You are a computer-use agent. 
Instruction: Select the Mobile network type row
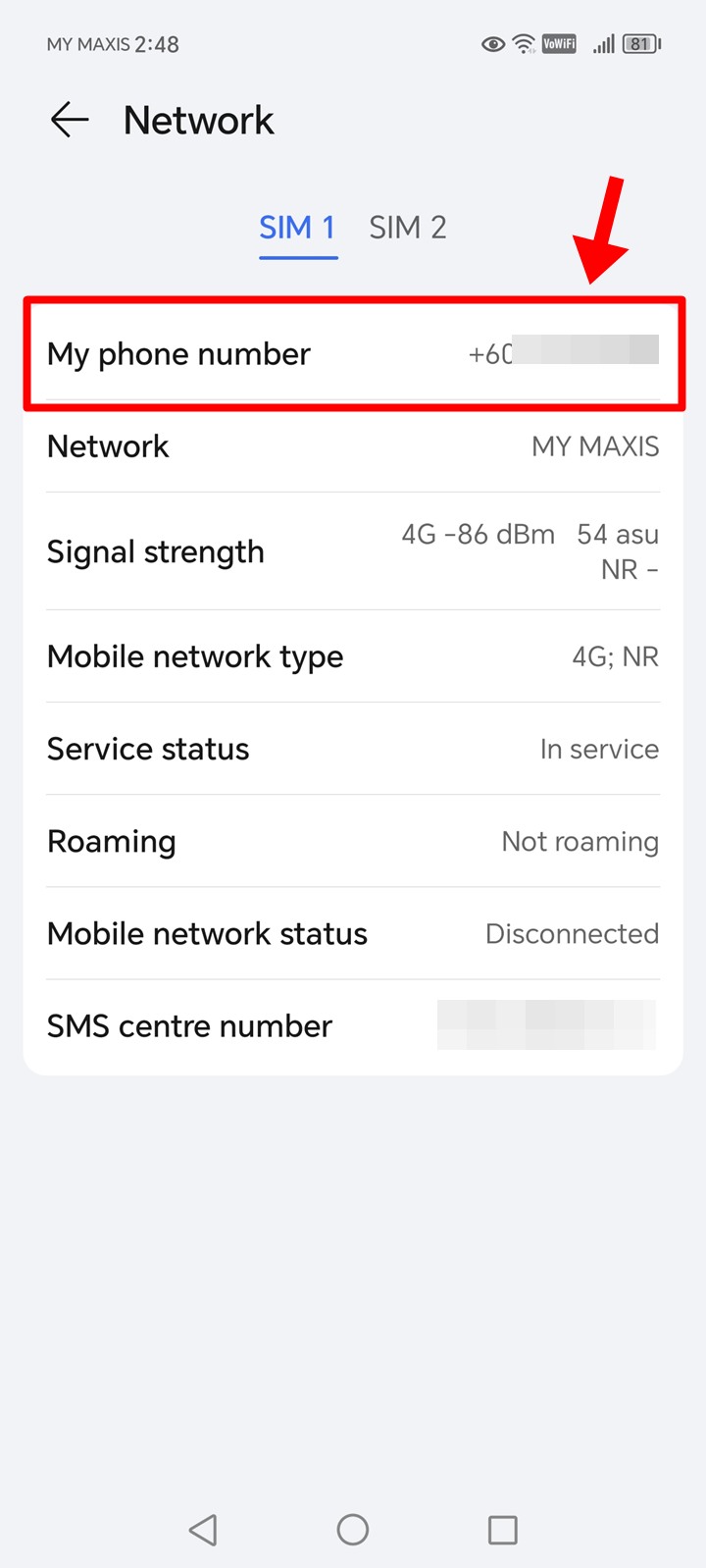(x=353, y=656)
